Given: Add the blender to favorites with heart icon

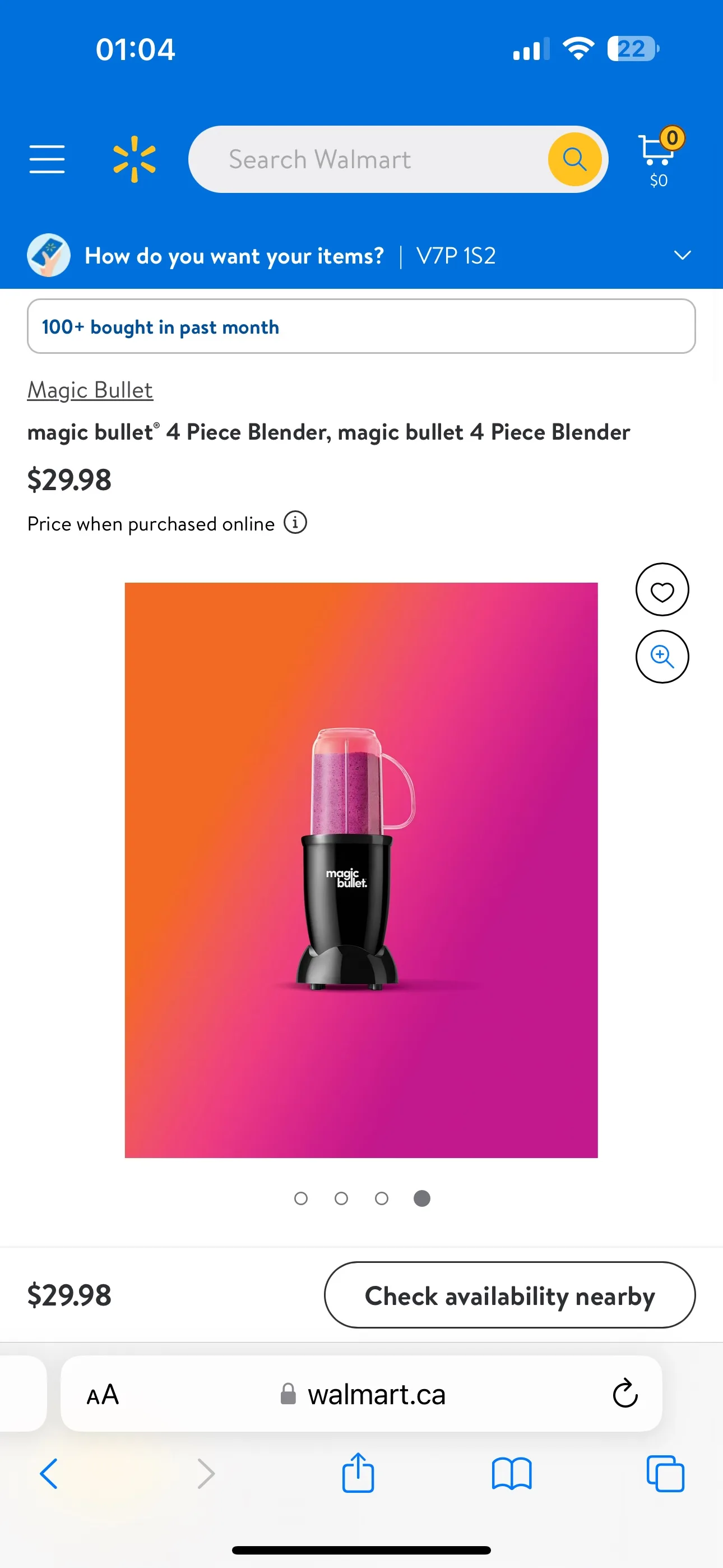Looking at the screenshot, I should tap(661, 590).
